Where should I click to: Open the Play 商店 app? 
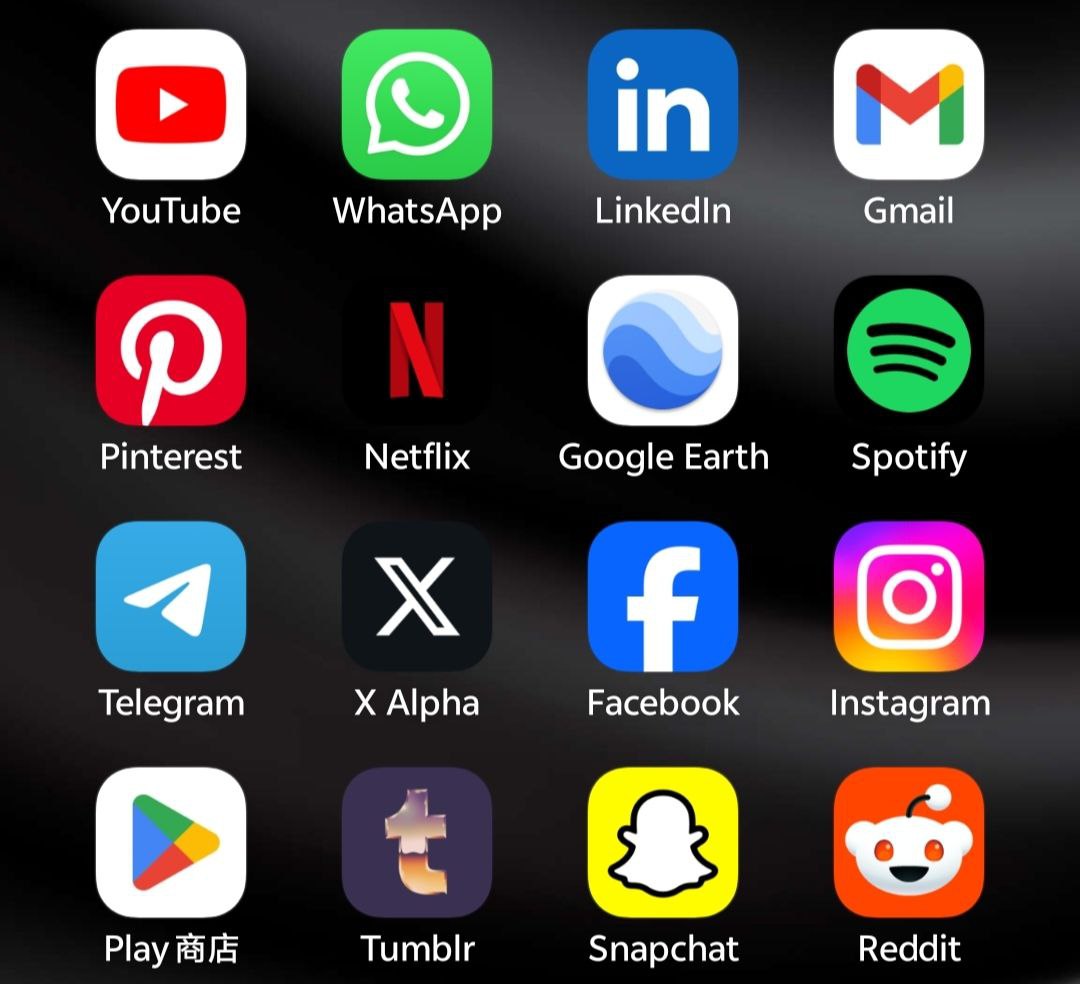(x=171, y=842)
